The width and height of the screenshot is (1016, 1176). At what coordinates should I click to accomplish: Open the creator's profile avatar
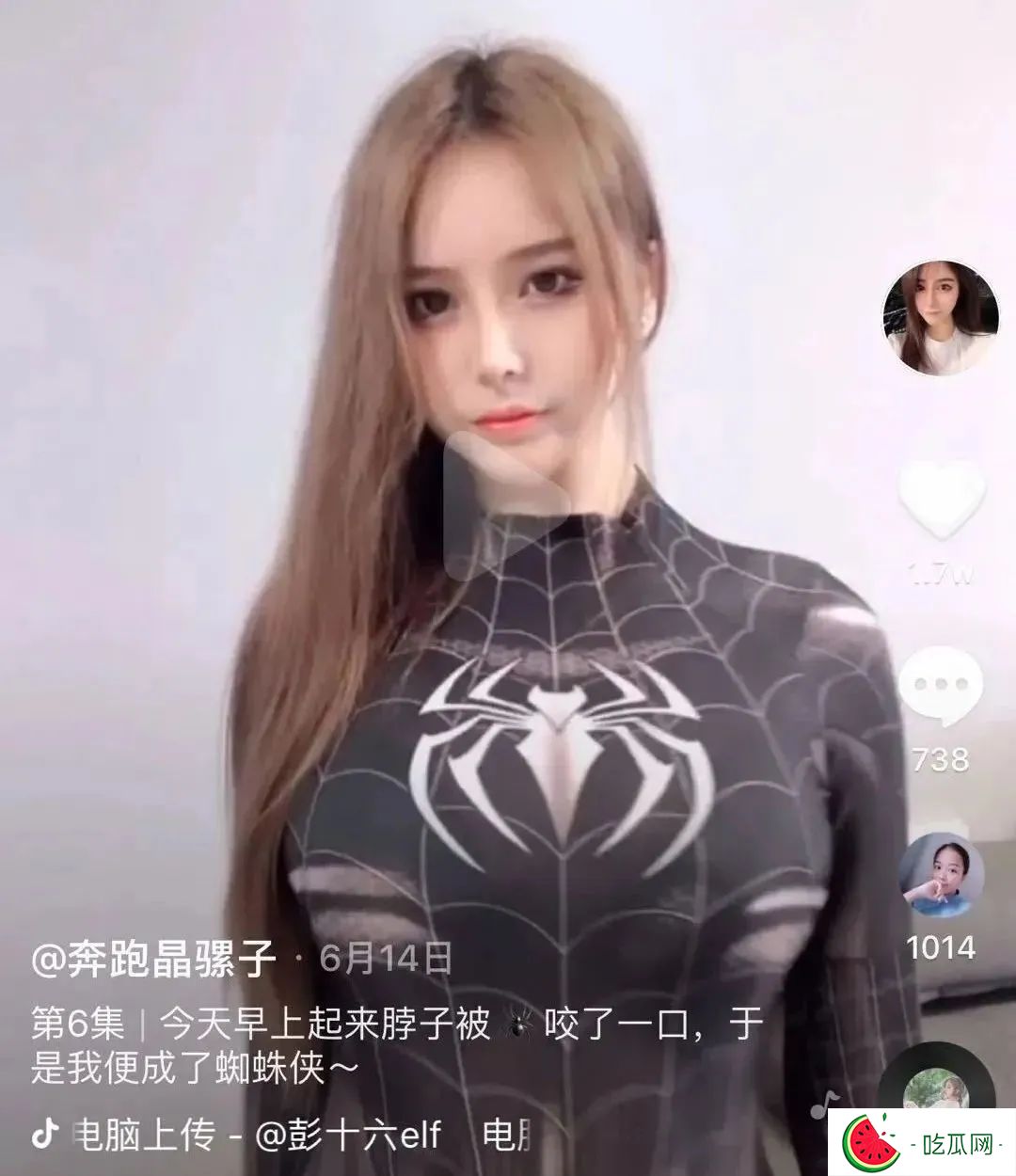tap(942, 318)
